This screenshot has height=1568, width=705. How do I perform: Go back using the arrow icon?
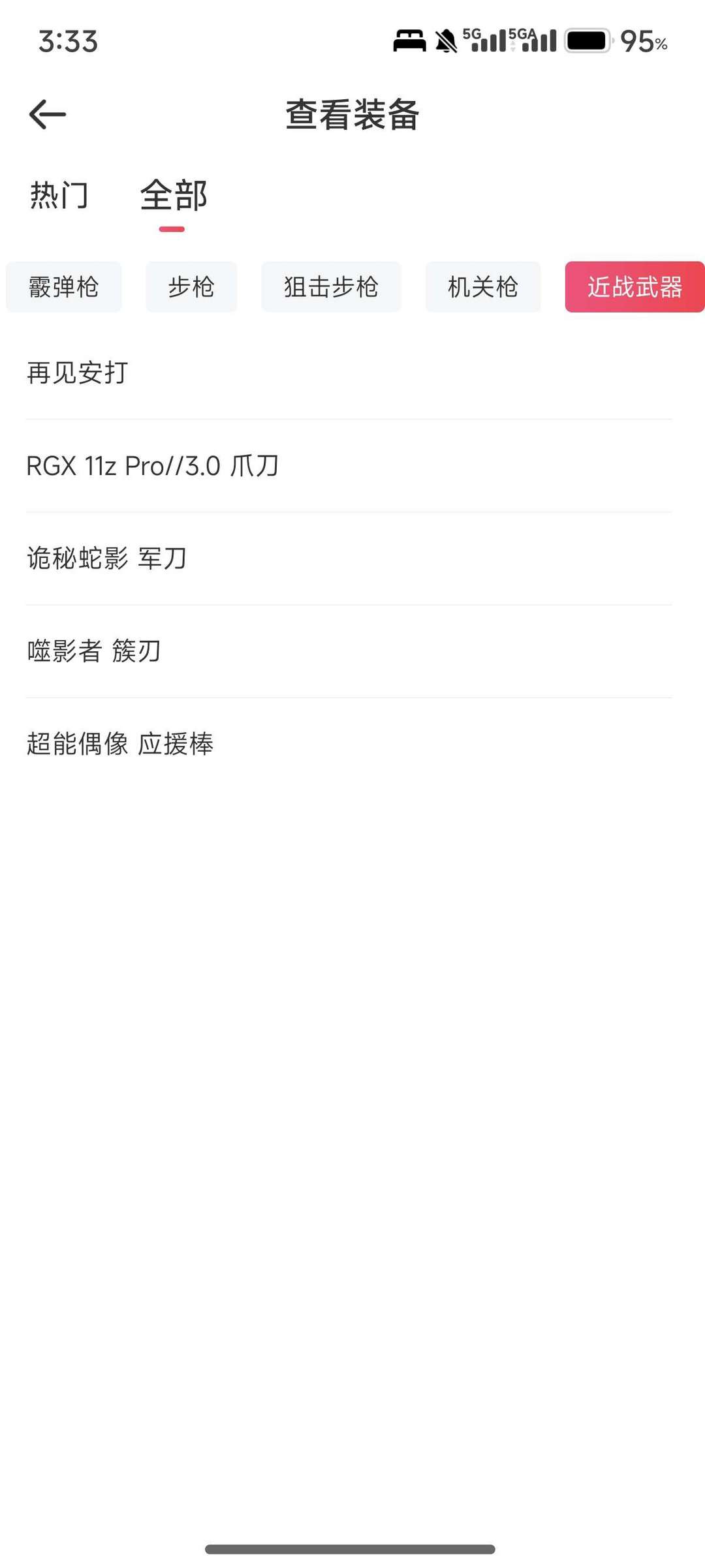point(48,114)
